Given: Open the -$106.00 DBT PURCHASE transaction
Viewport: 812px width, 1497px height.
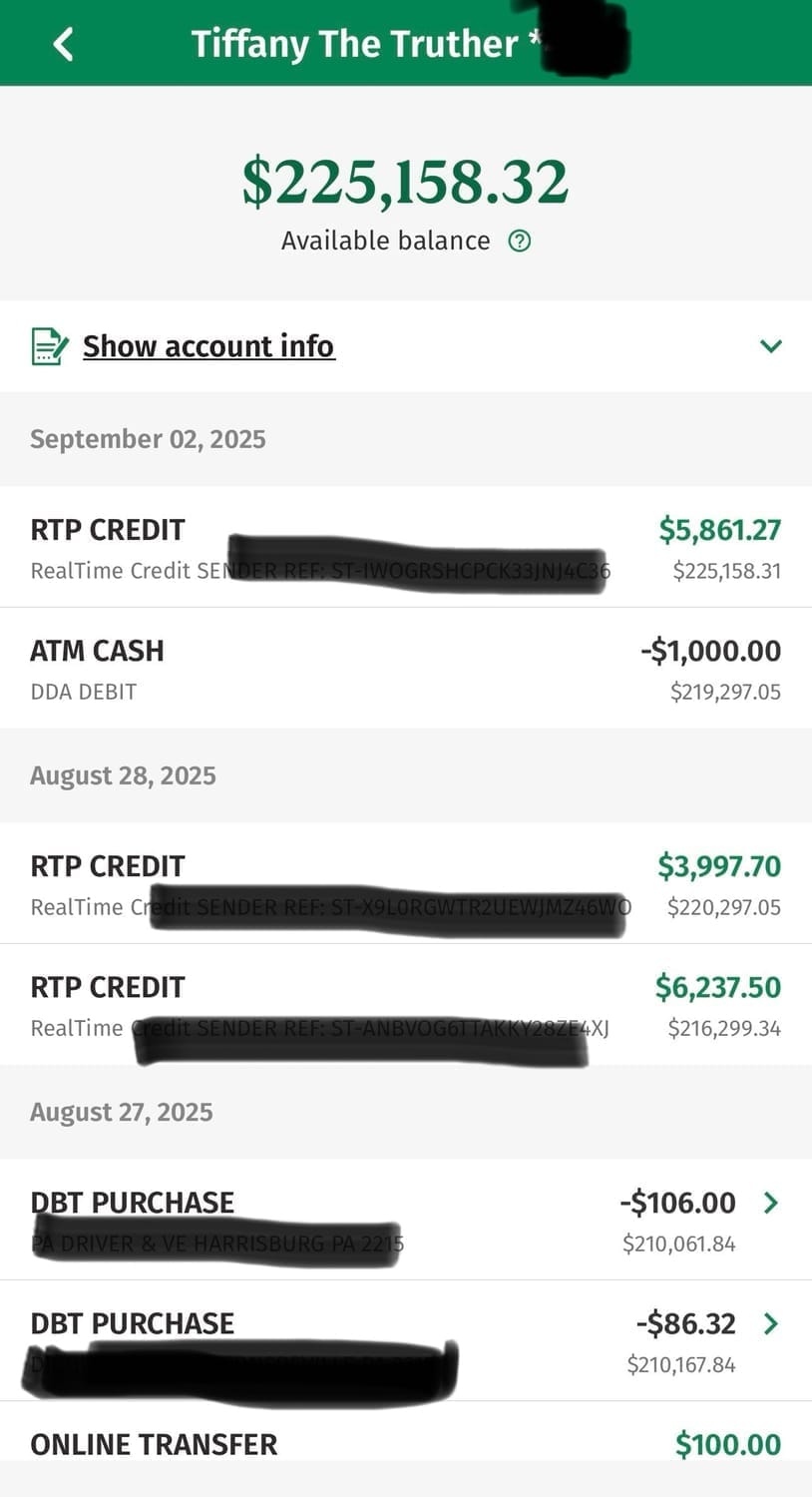Looking at the screenshot, I should click(x=770, y=1203).
